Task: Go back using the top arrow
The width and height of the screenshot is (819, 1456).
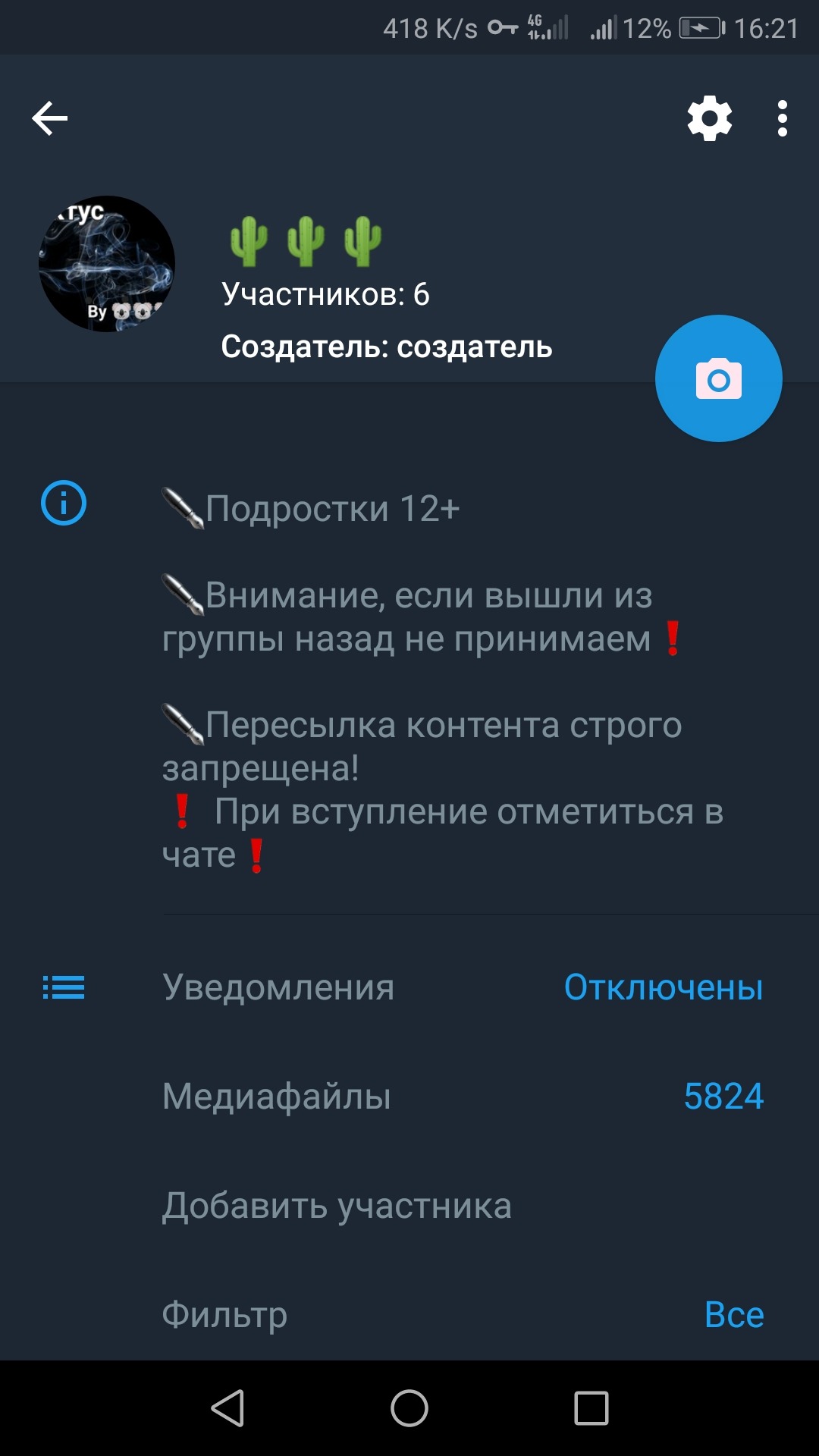Action: [x=50, y=118]
